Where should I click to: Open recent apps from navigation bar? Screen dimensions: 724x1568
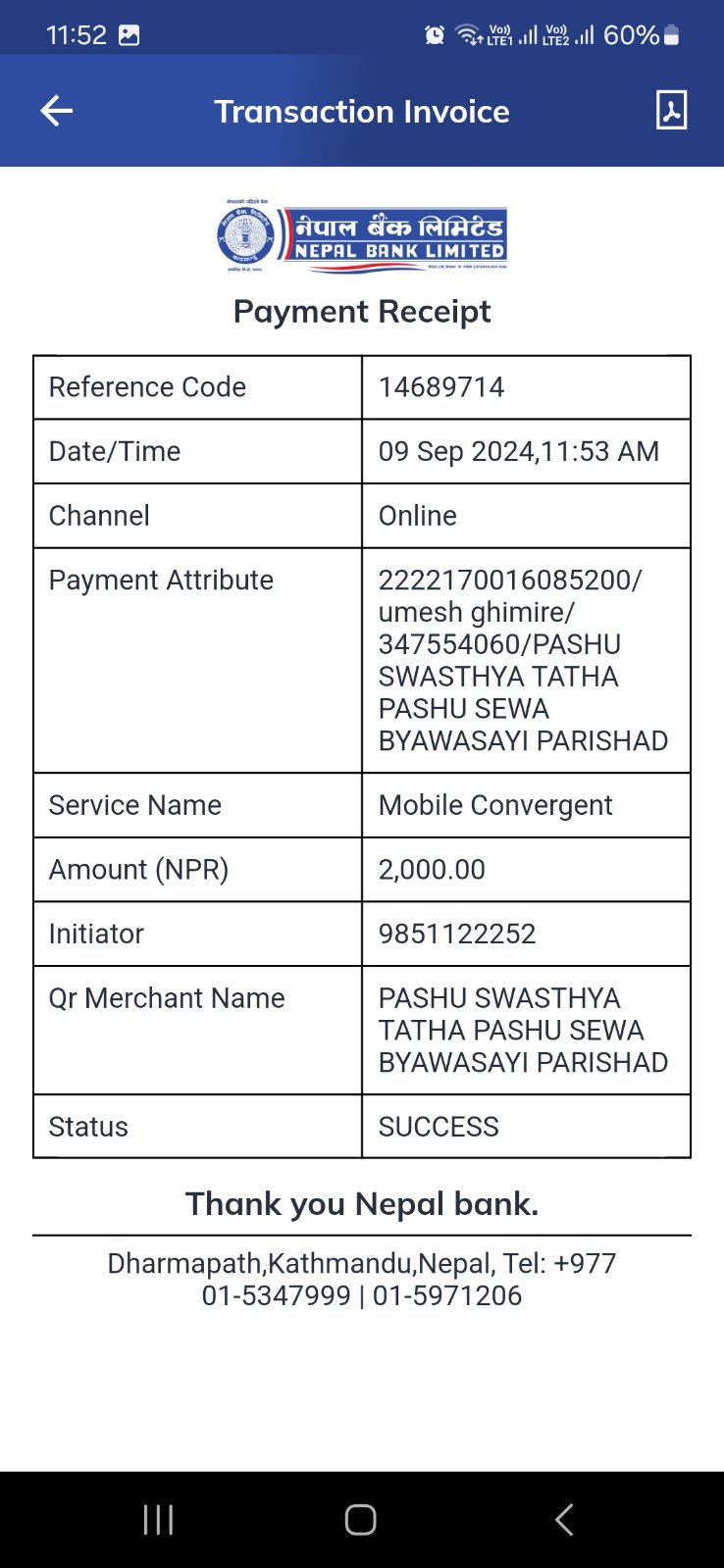[x=158, y=1520]
